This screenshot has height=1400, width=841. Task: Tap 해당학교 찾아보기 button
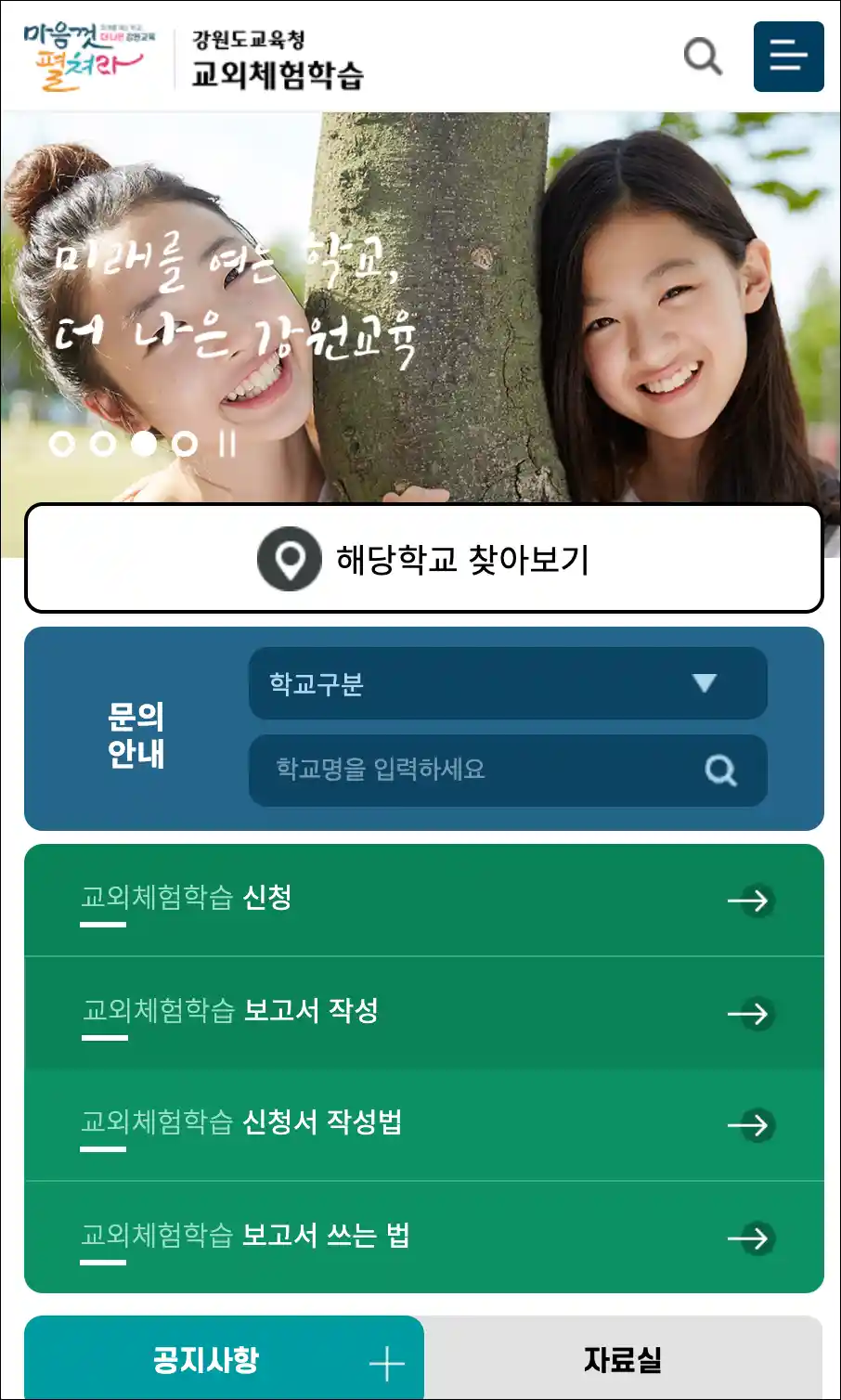423,559
